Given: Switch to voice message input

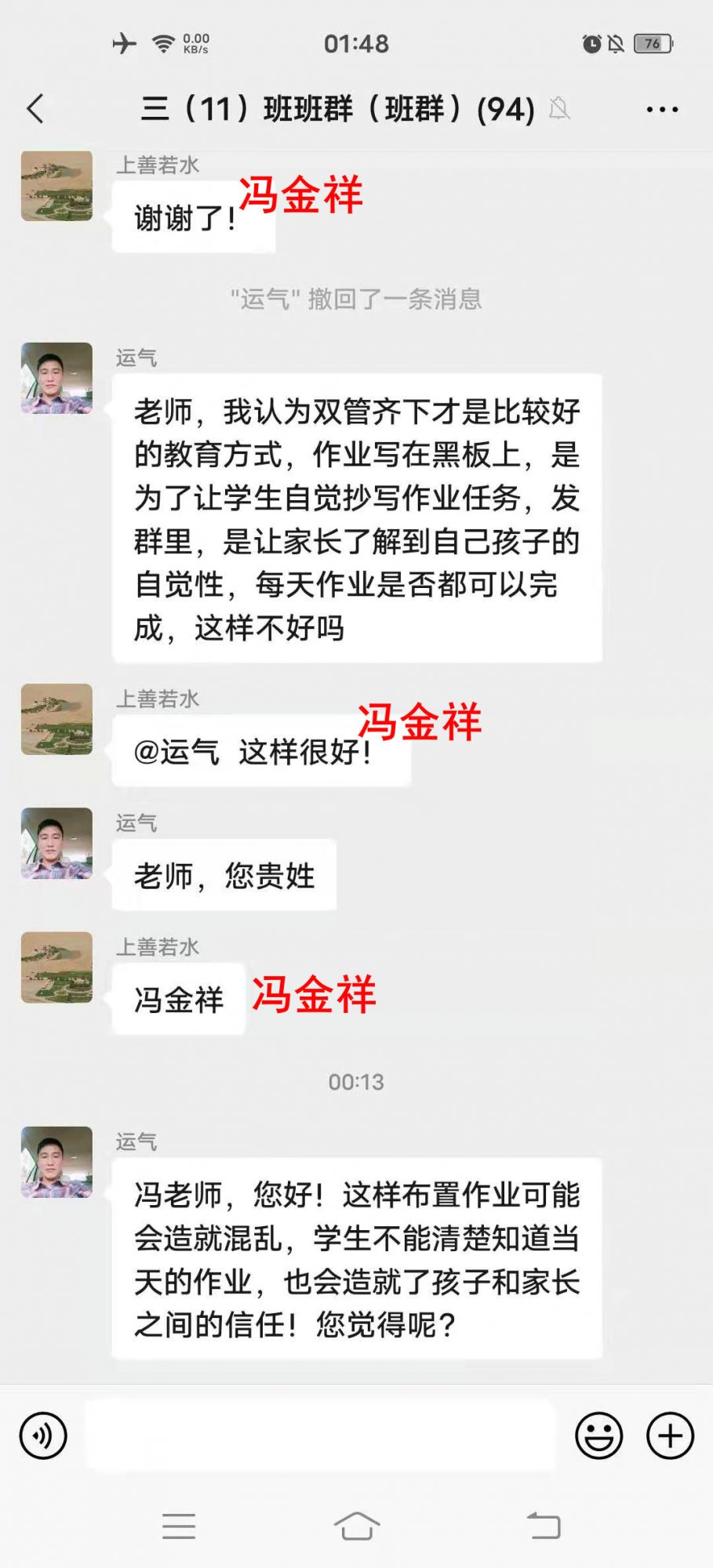Looking at the screenshot, I should 43,1436.
